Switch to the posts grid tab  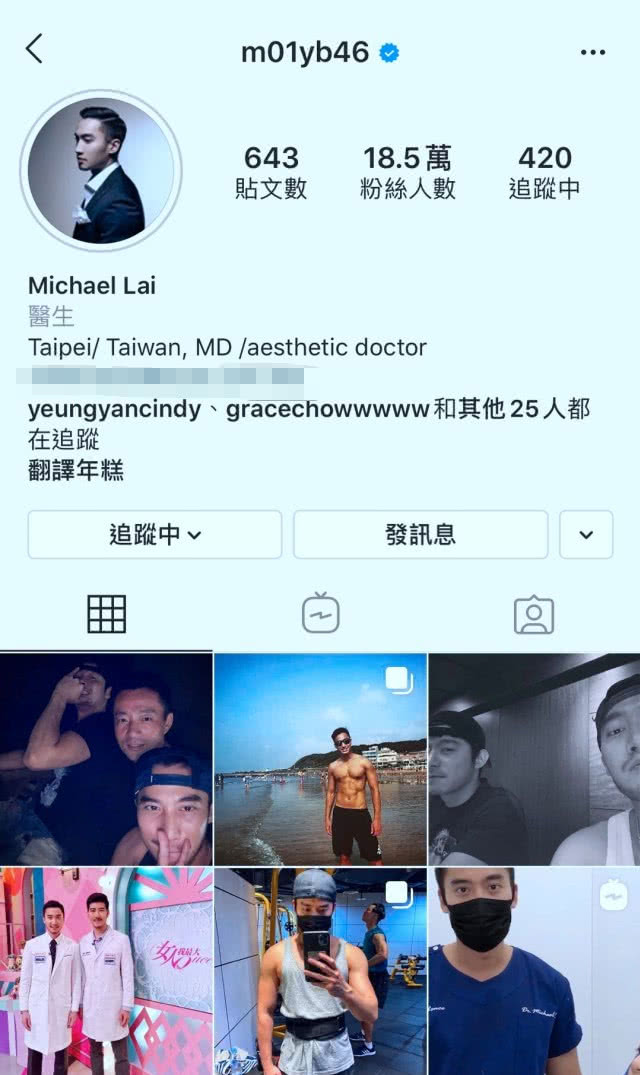(106, 614)
